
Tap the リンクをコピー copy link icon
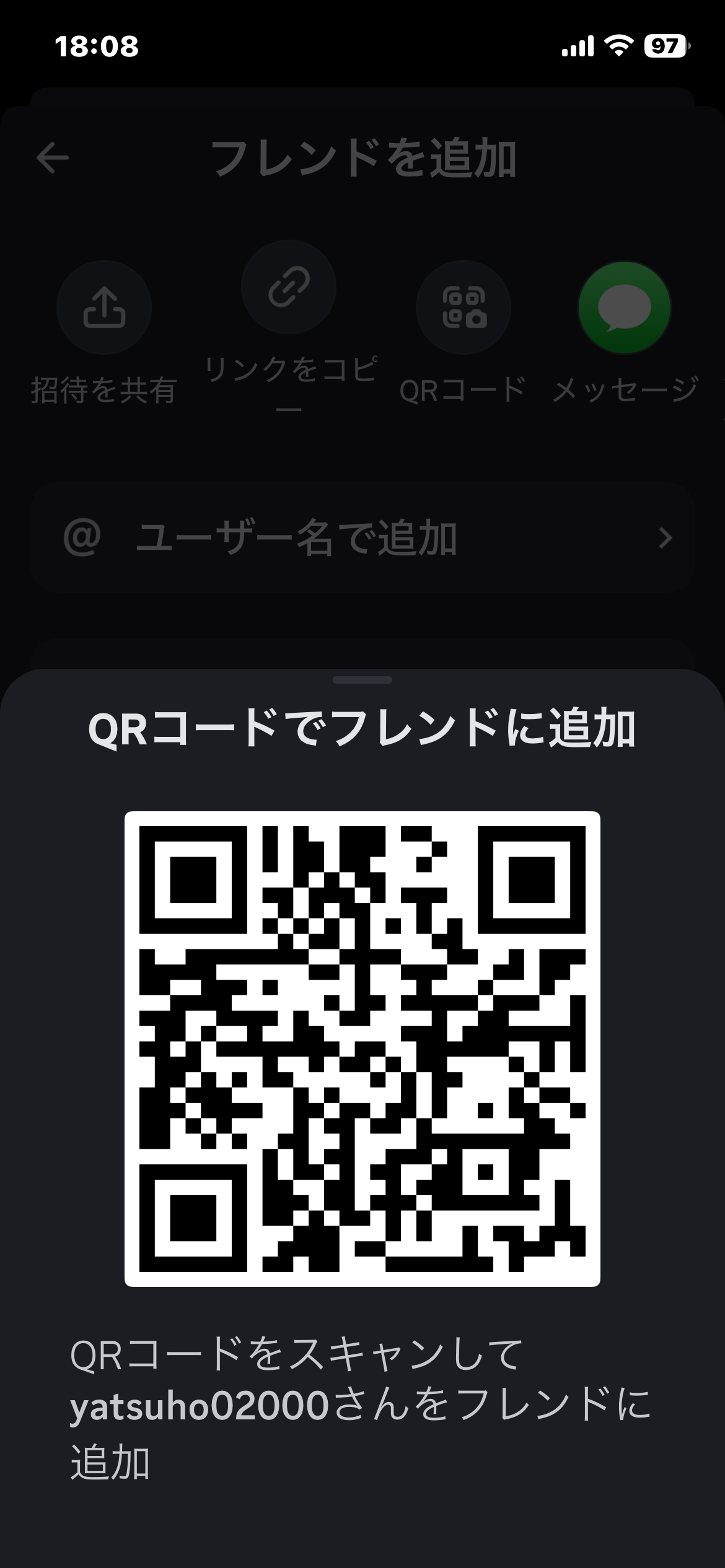coord(289,286)
